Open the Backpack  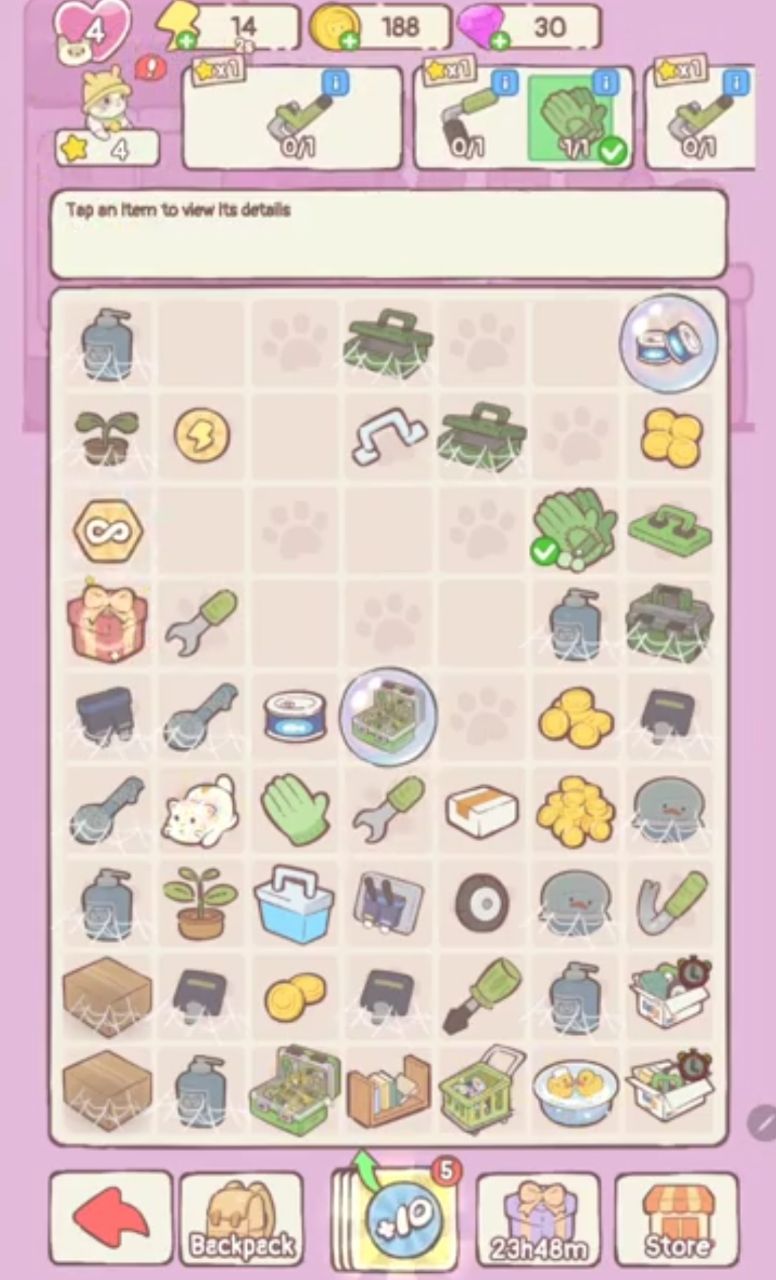click(x=241, y=1220)
